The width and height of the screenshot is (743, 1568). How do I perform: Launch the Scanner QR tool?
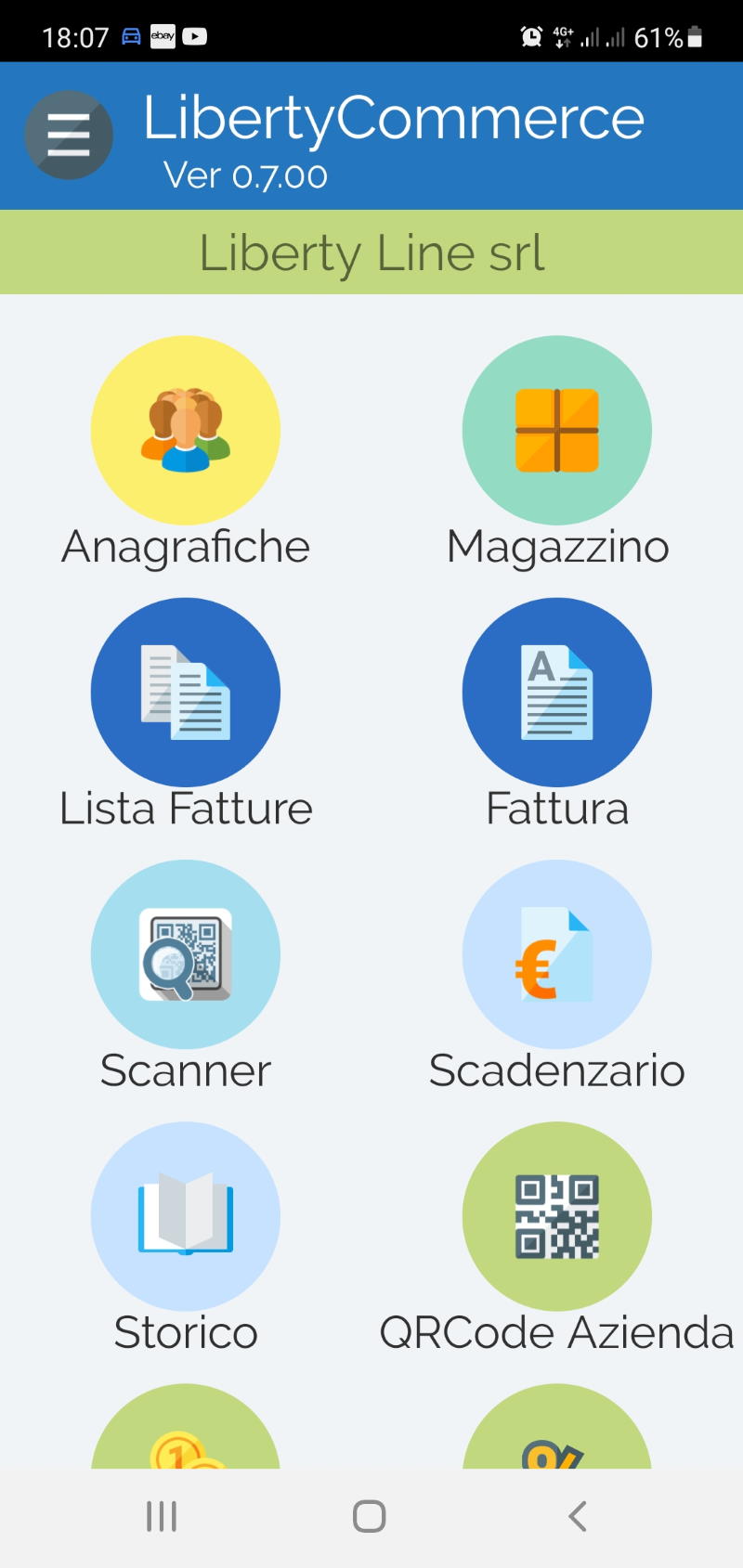tap(186, 954)
